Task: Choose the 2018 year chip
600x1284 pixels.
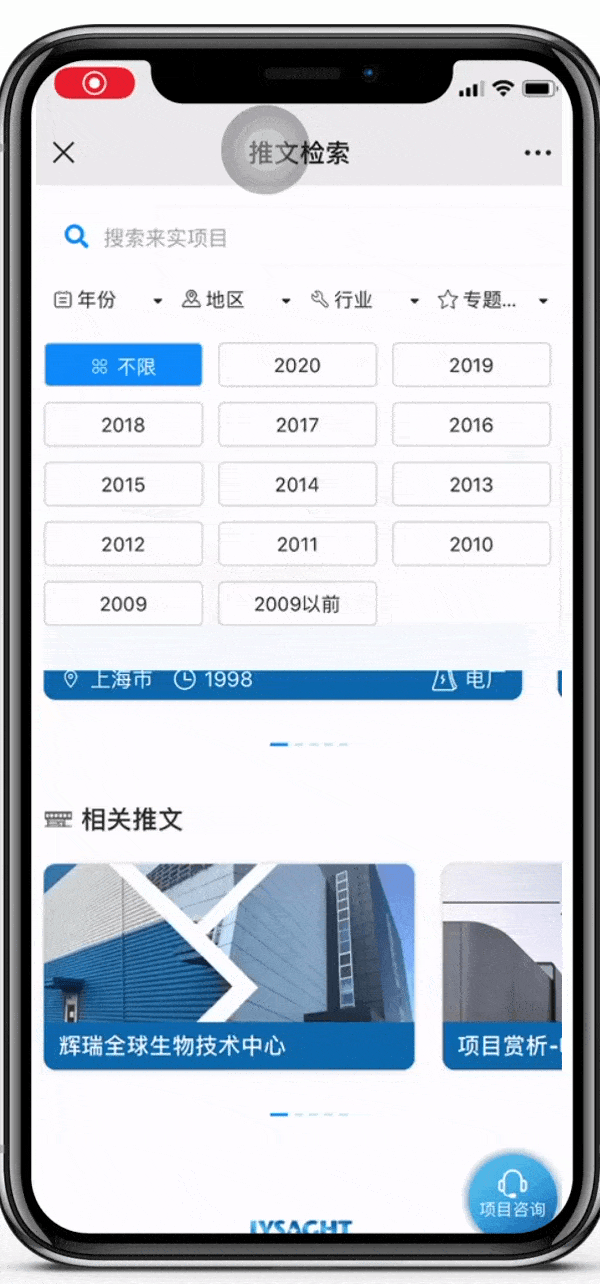Action: [x=124, y=425]
